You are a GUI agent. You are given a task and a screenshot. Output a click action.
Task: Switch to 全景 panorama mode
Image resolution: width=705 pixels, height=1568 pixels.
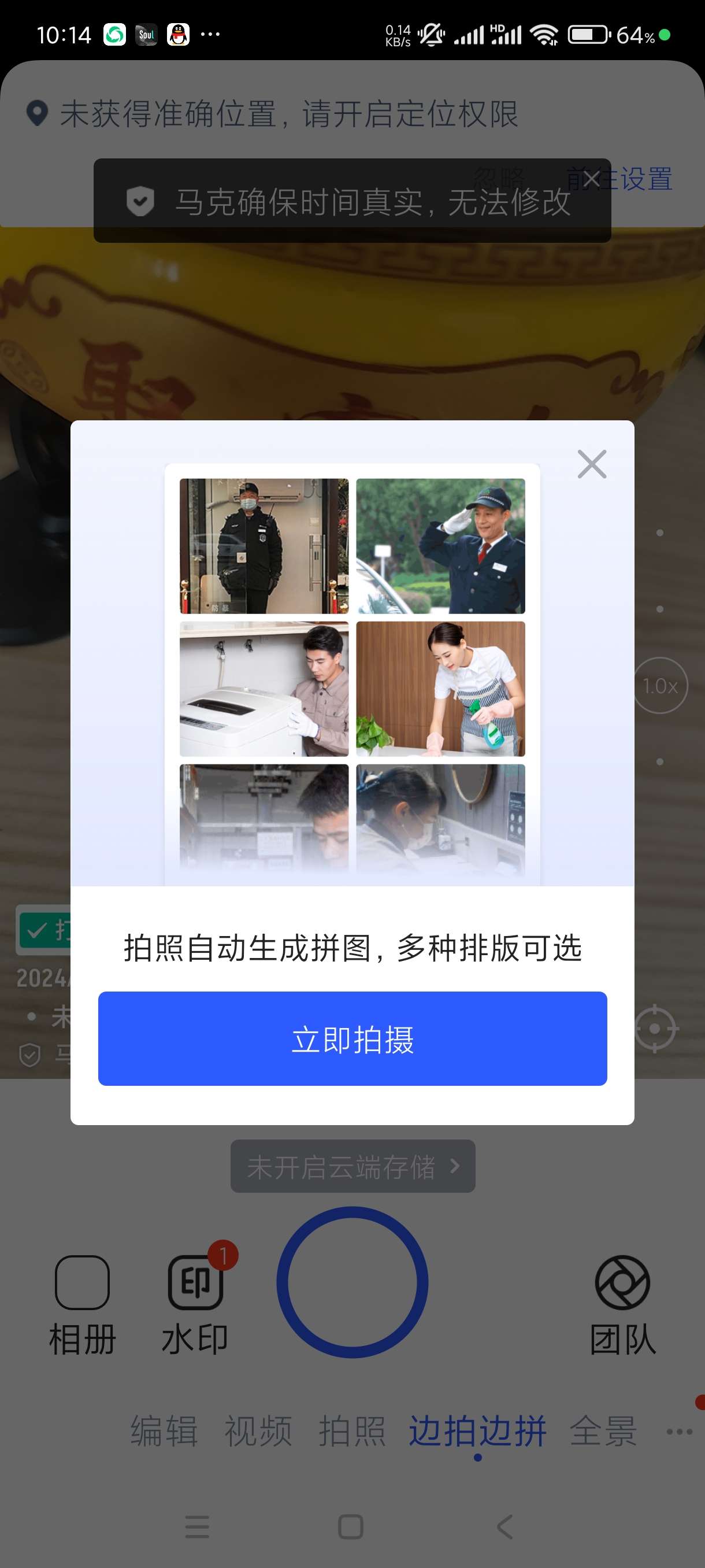[603, 1430]
